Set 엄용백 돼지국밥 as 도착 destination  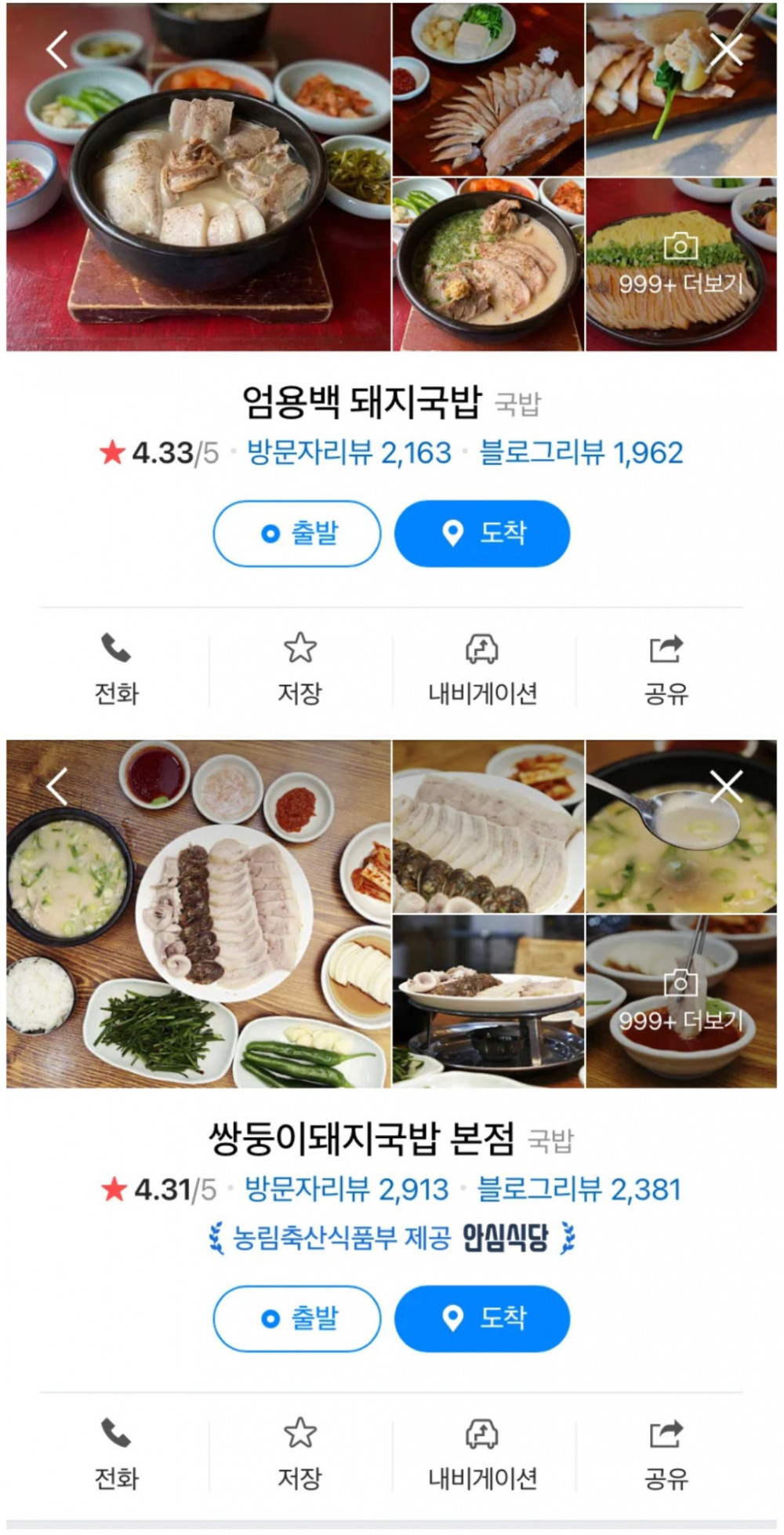click(x=481, y=533)
